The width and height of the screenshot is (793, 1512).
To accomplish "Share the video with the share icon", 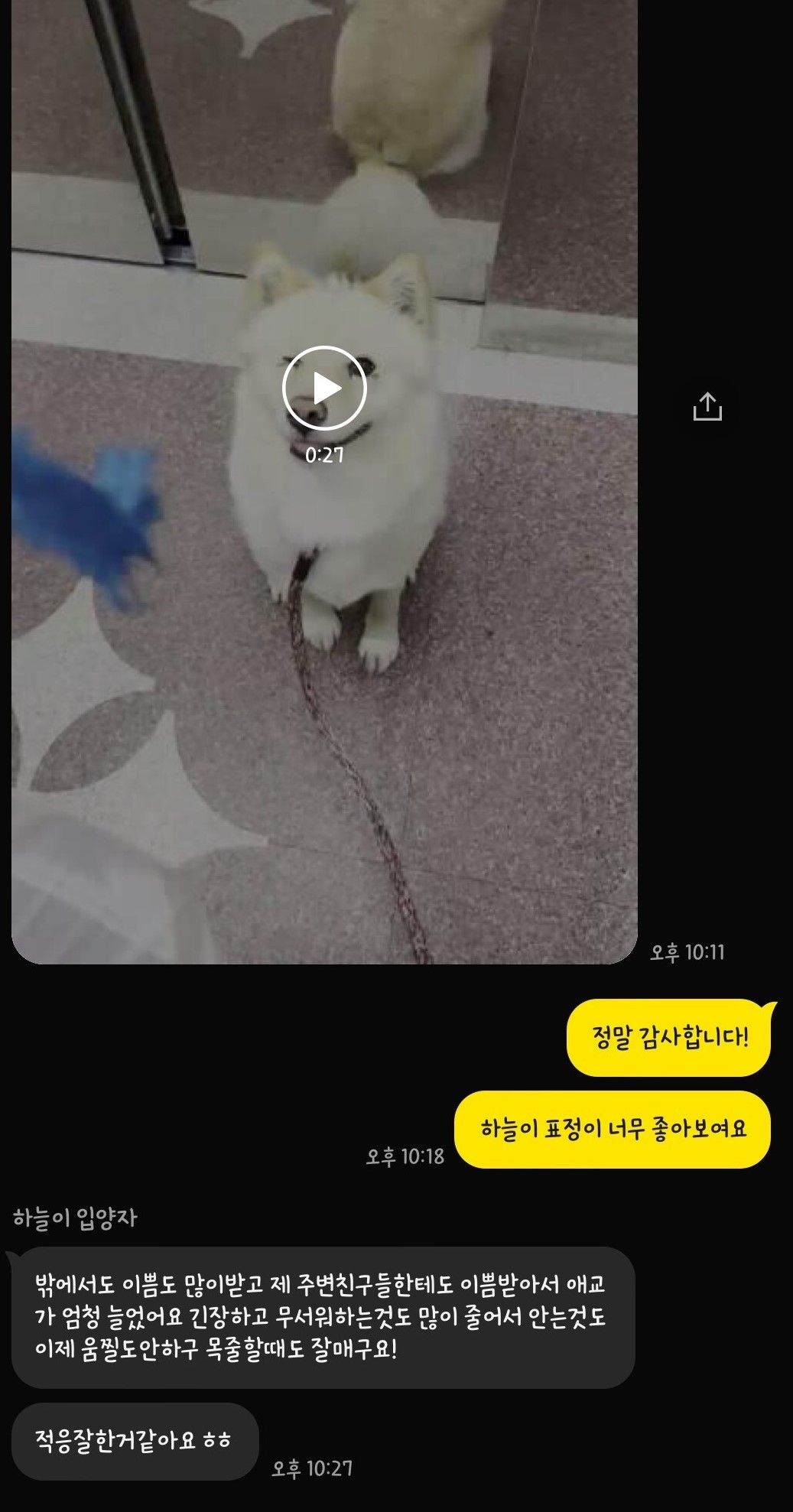I will pyautogui.click(x=707, y=406).
